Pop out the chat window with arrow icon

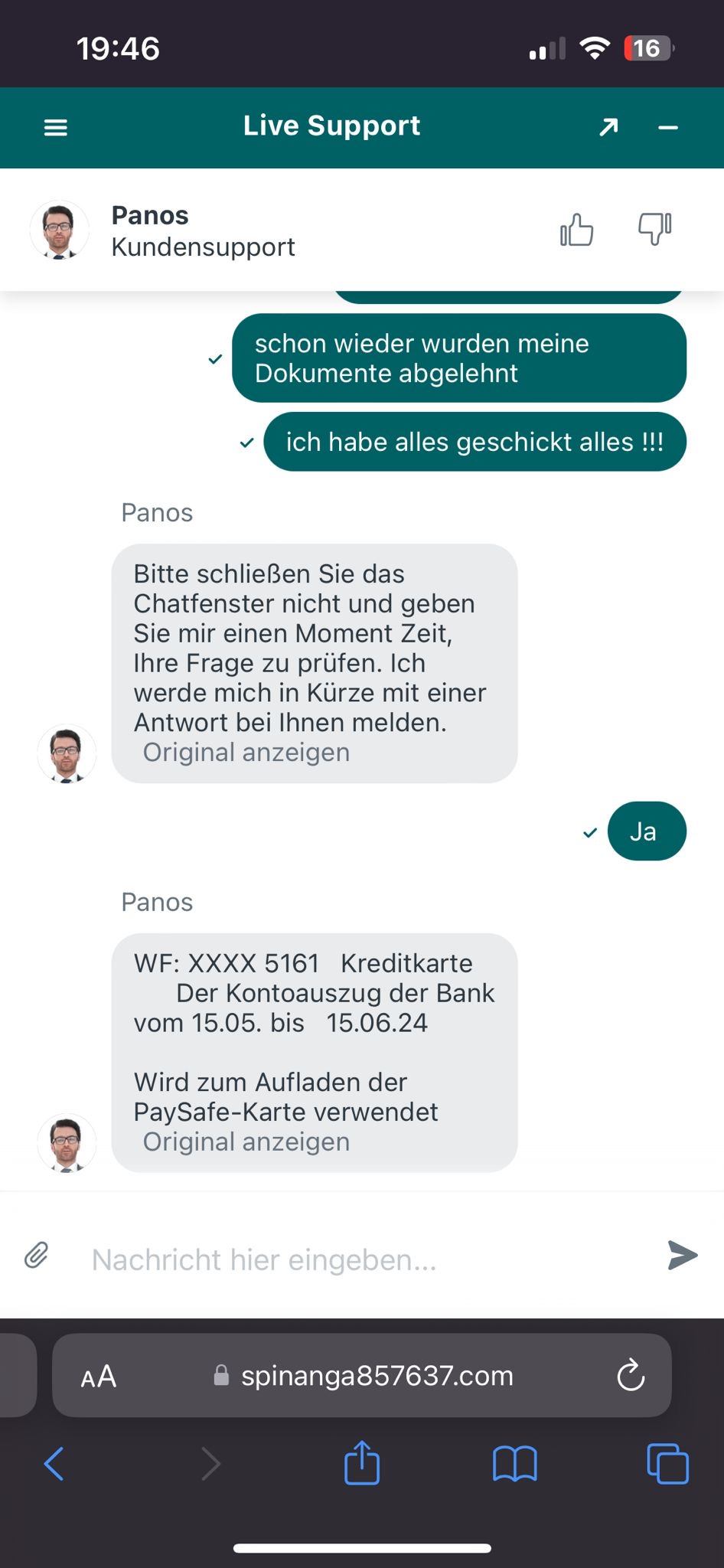[608, 127]
